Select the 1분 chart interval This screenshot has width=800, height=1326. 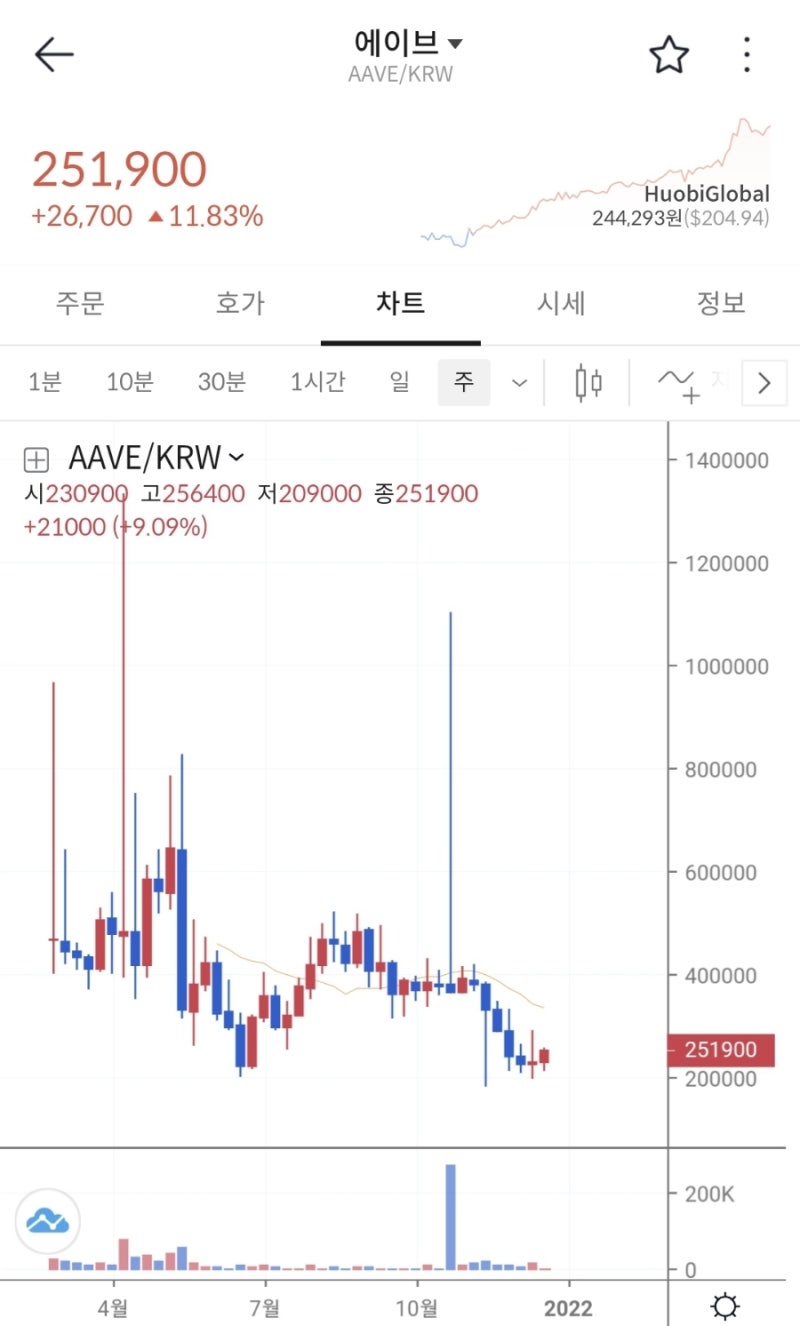click(x=45, y=382)
